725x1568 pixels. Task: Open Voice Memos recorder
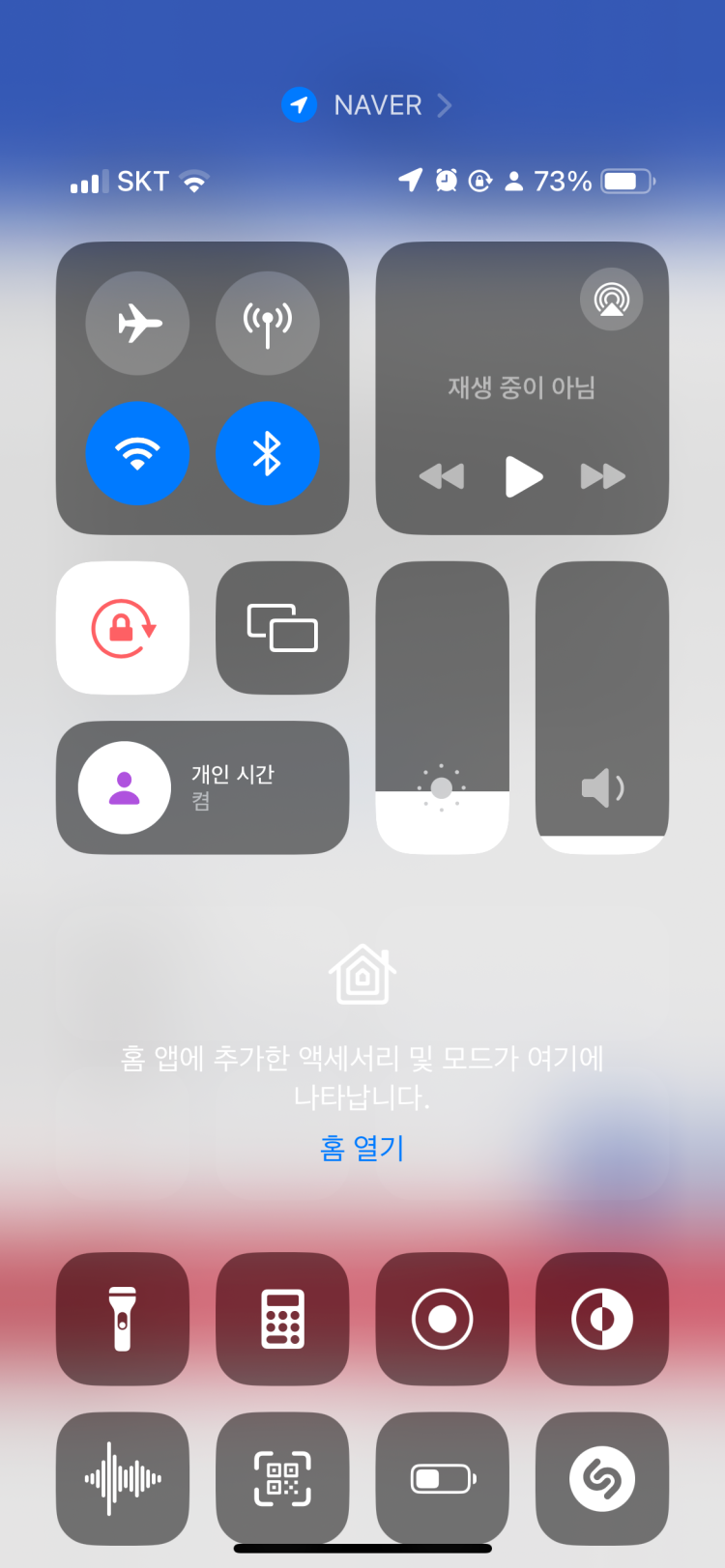tap(123, 1476)
